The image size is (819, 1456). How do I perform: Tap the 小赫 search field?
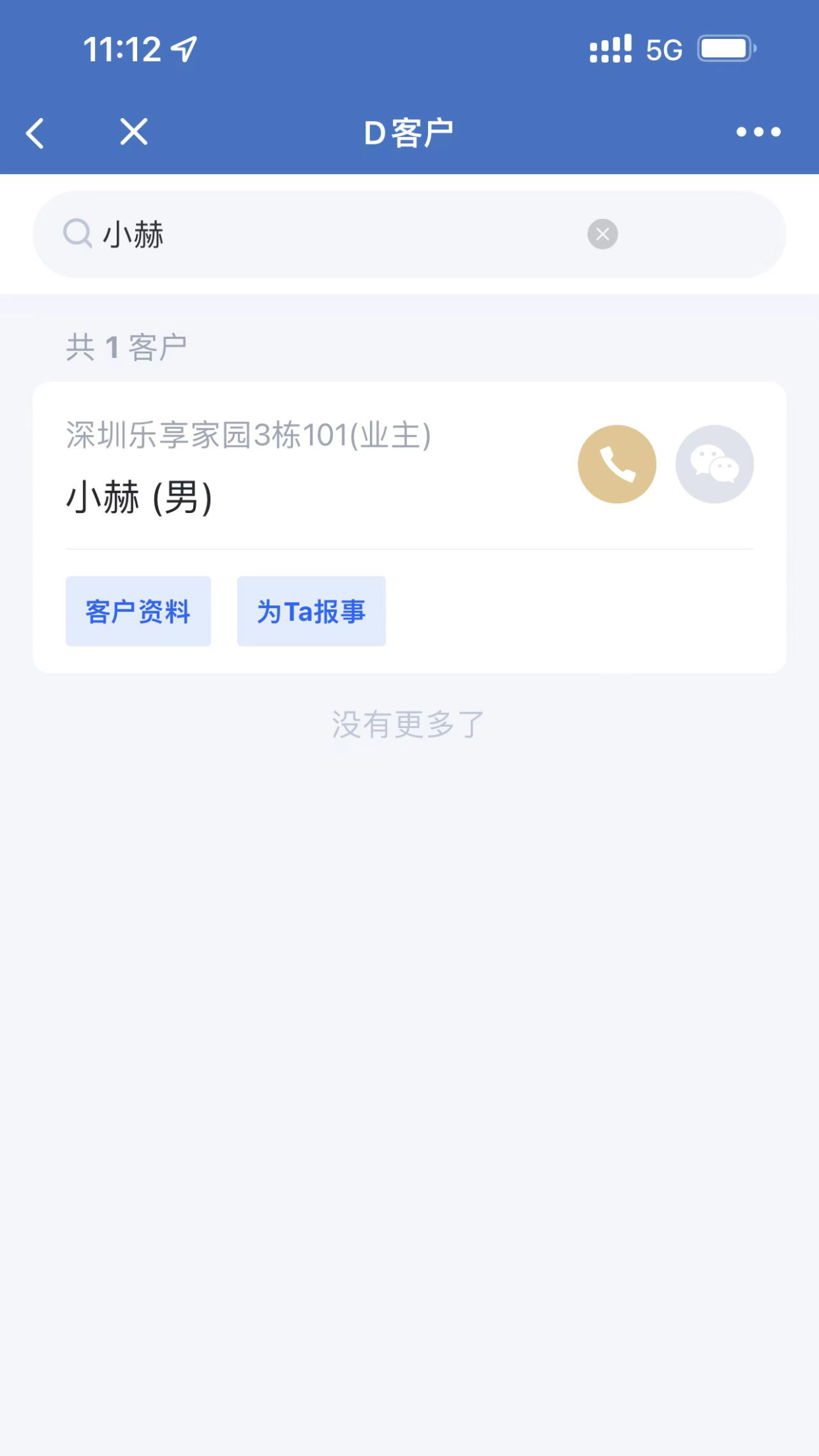click(x=330, y=235)
